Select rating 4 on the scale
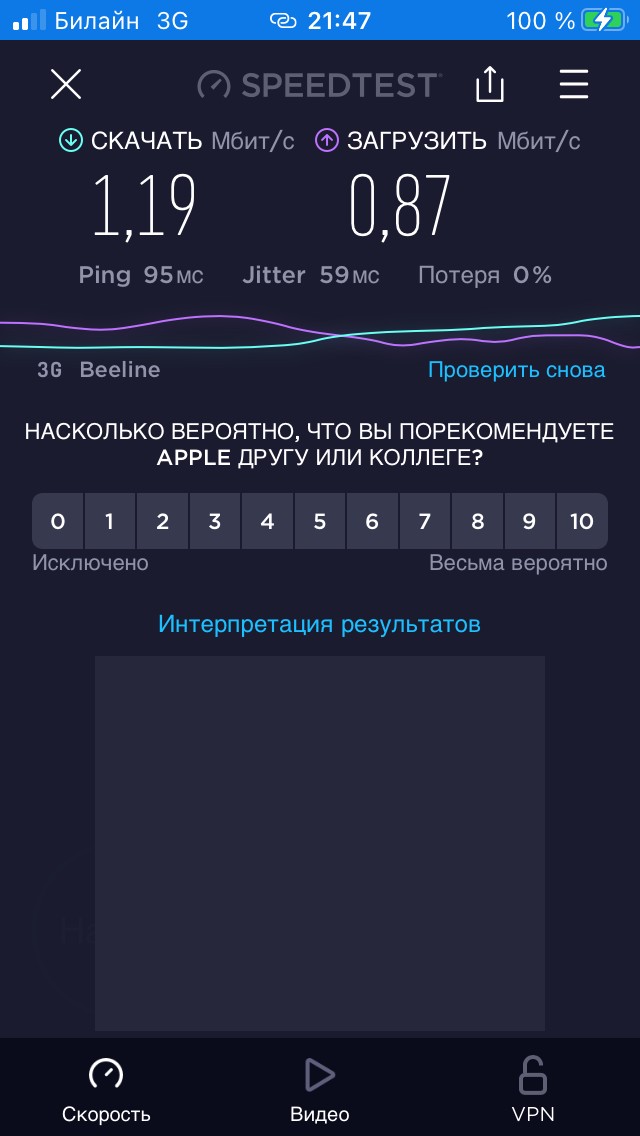The width and height of the screenshot is (640, 1136). 267,521
